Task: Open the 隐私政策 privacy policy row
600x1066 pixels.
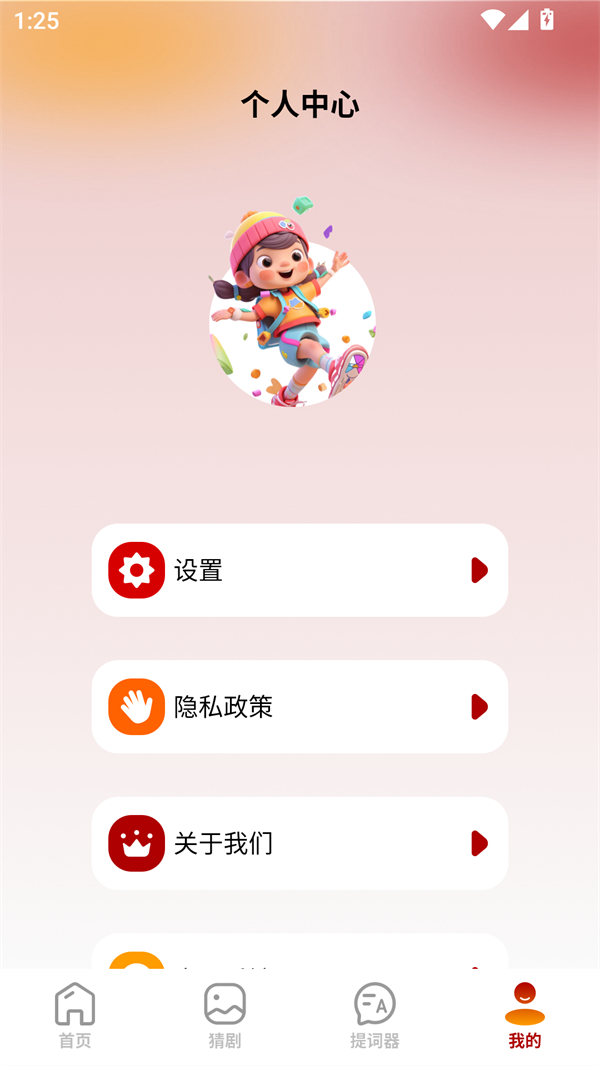Action: (299, 707)
